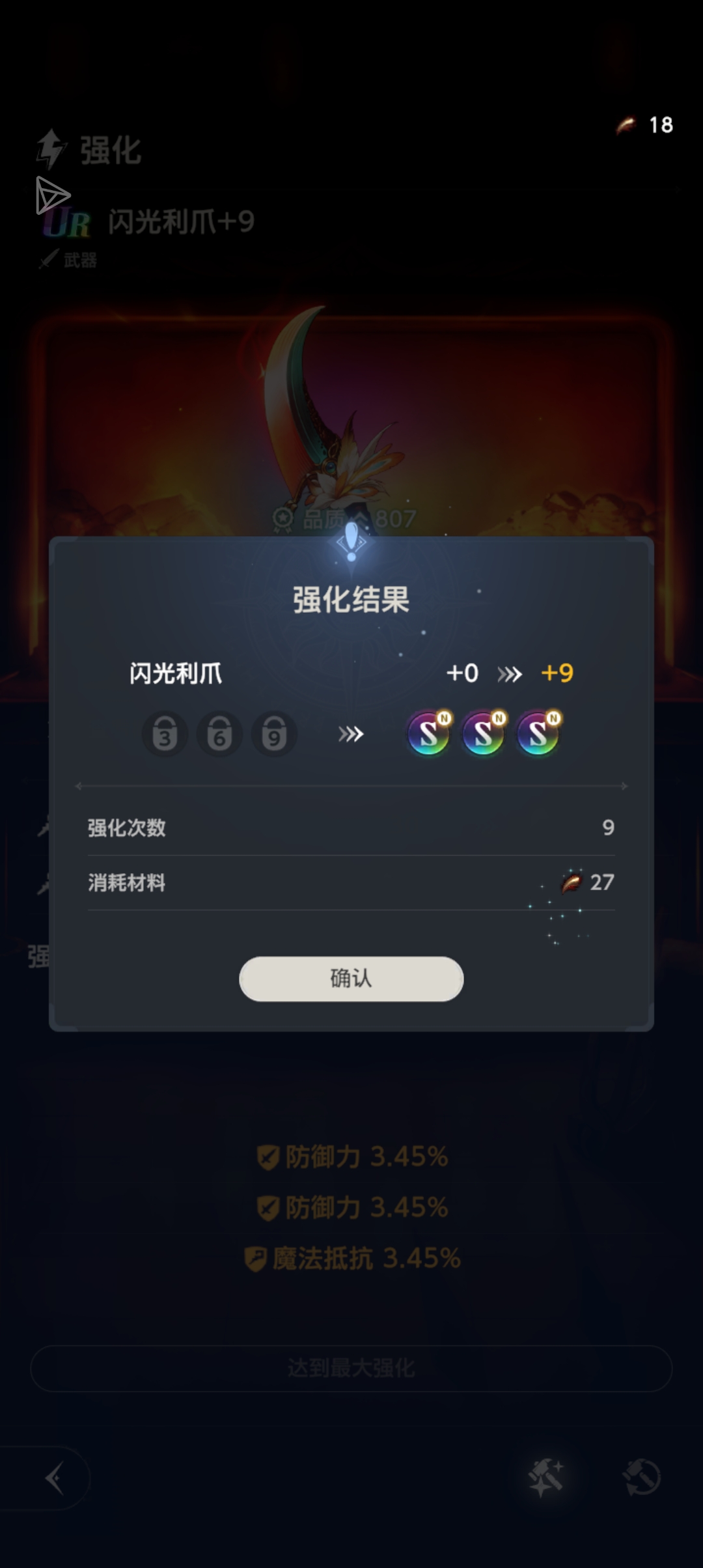Tap the back arrow at the bottom left
703x1568 pixels.
coord(55,1478)
